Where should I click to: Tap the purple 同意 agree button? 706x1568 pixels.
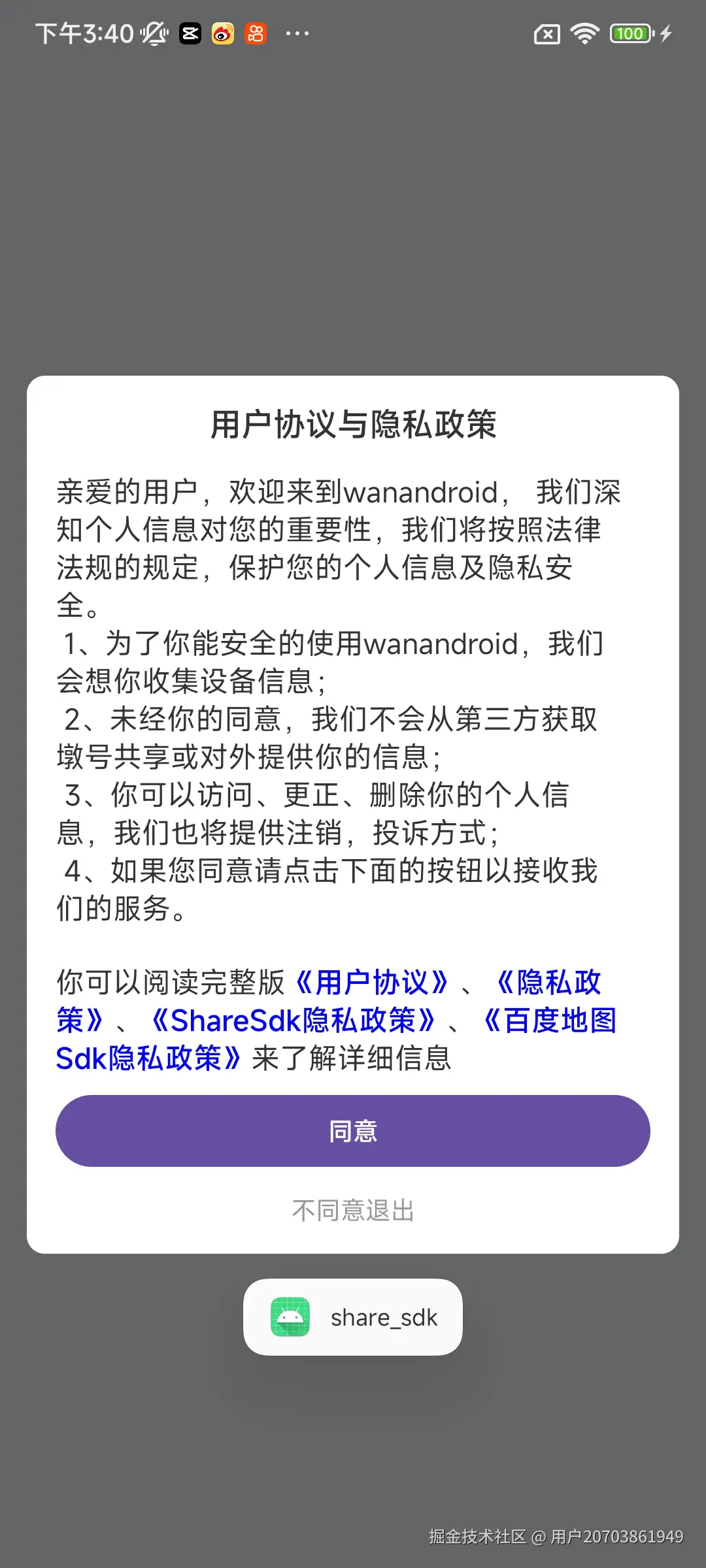[353, 1130]
